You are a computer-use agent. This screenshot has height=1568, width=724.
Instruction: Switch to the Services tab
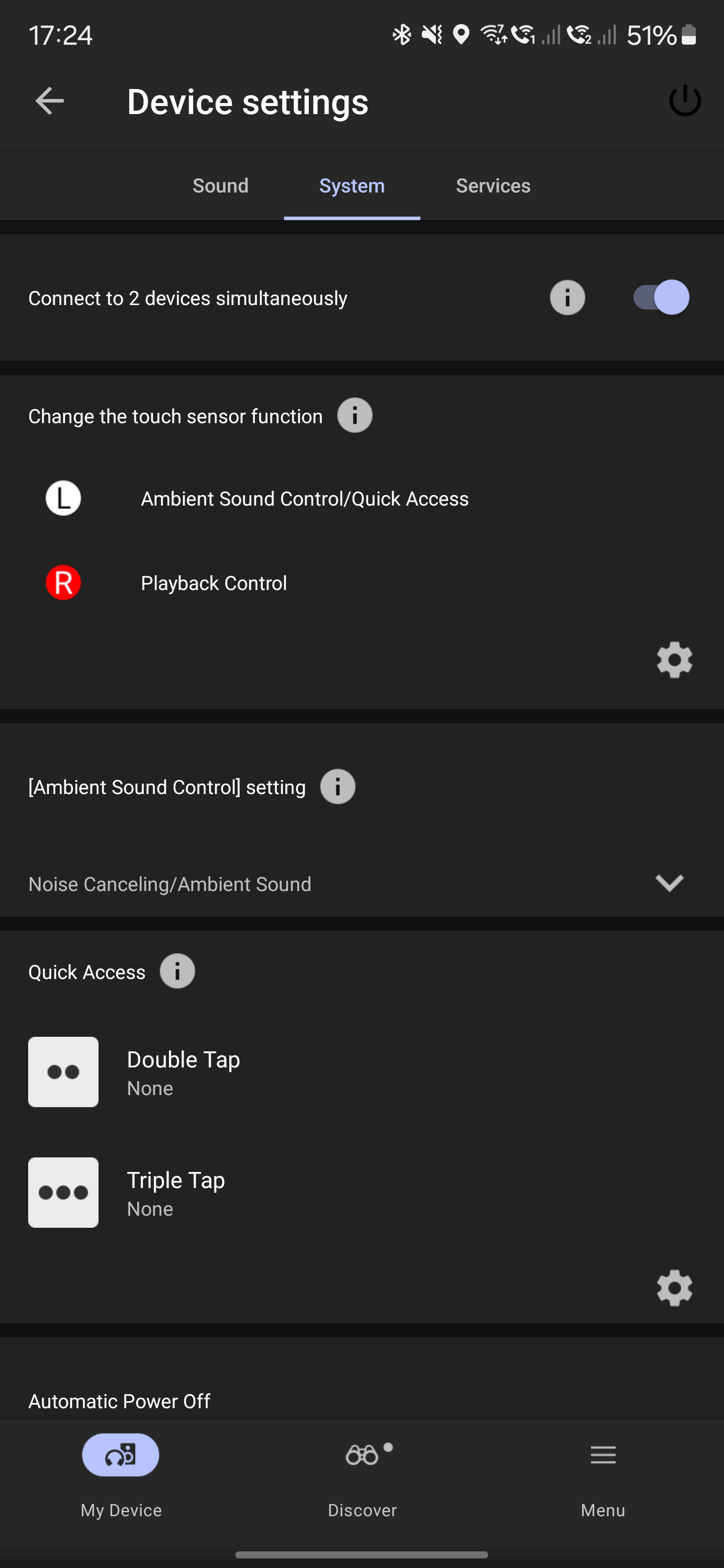click(493, 185)
